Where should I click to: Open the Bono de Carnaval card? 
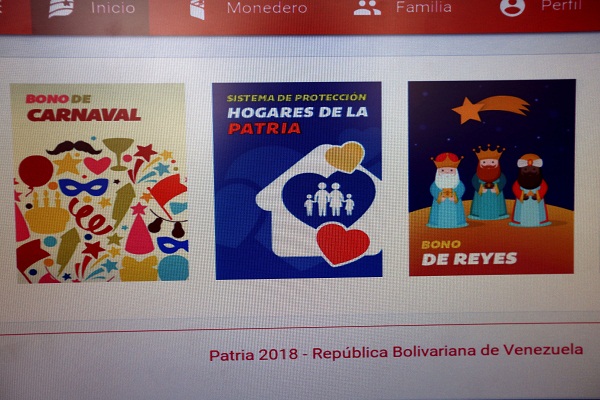click(98, 182)
